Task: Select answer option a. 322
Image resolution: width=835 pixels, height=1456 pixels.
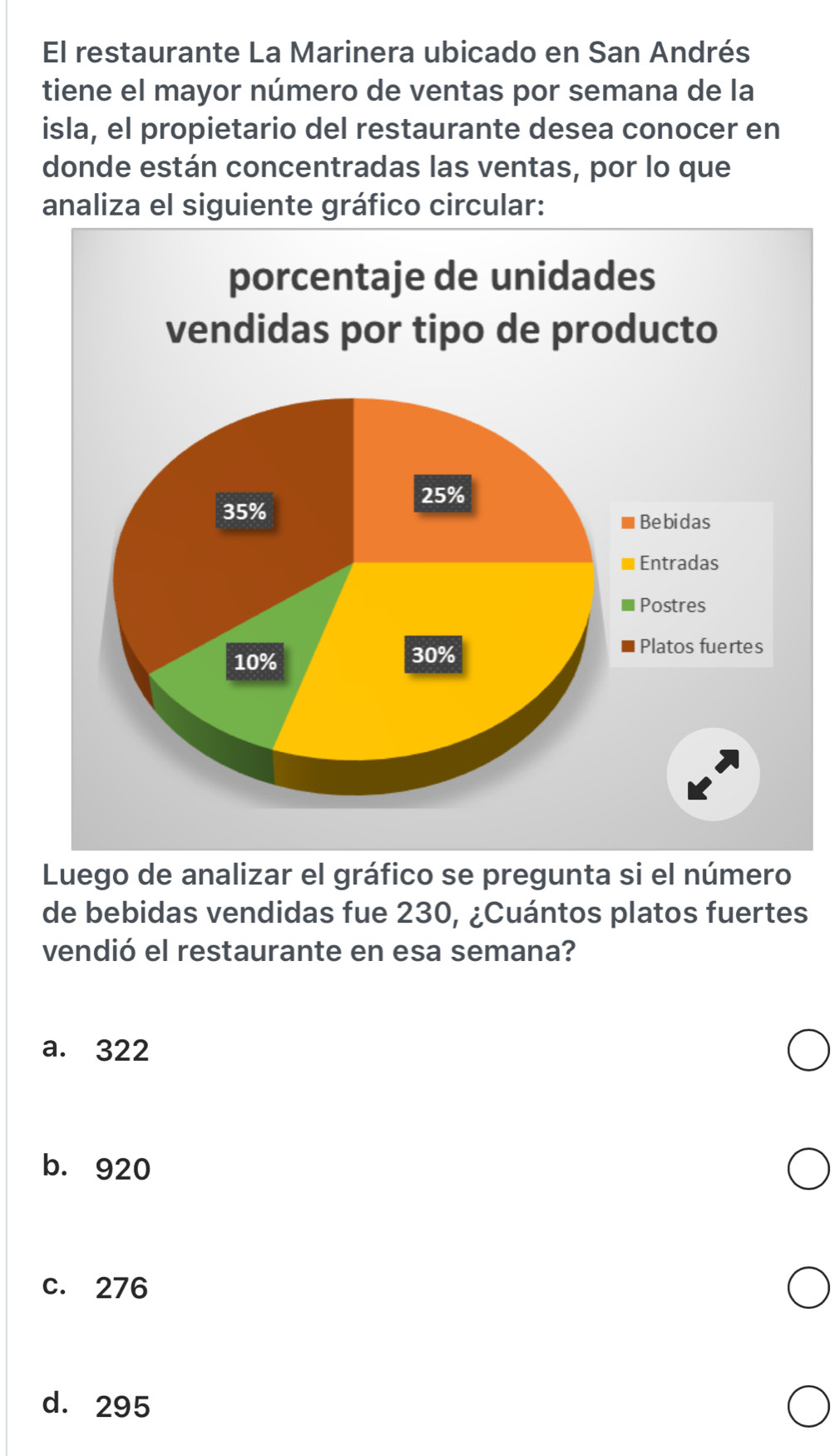Action: pyautogui.click(x=808, y=1050)
